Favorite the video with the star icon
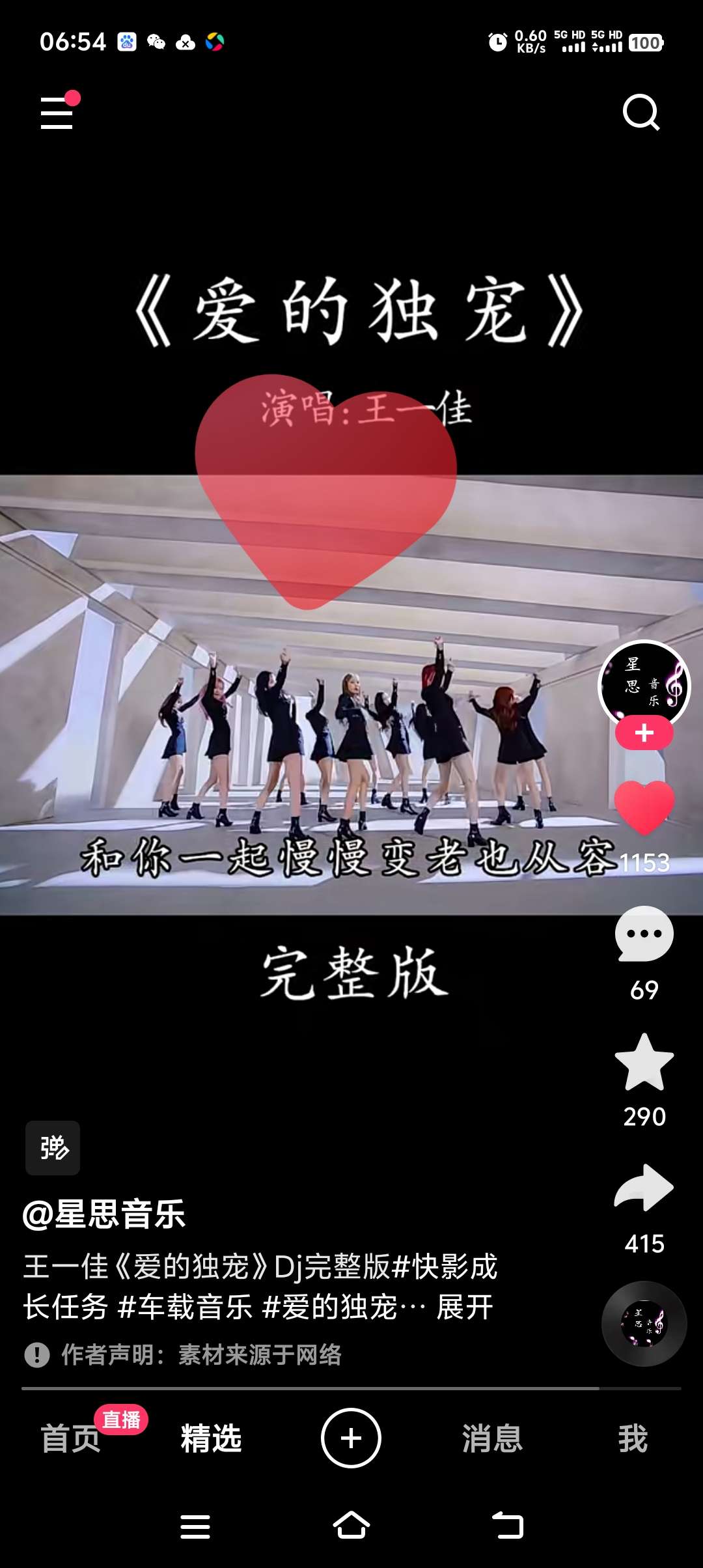703x1568 pixels. click(644, 1063)
